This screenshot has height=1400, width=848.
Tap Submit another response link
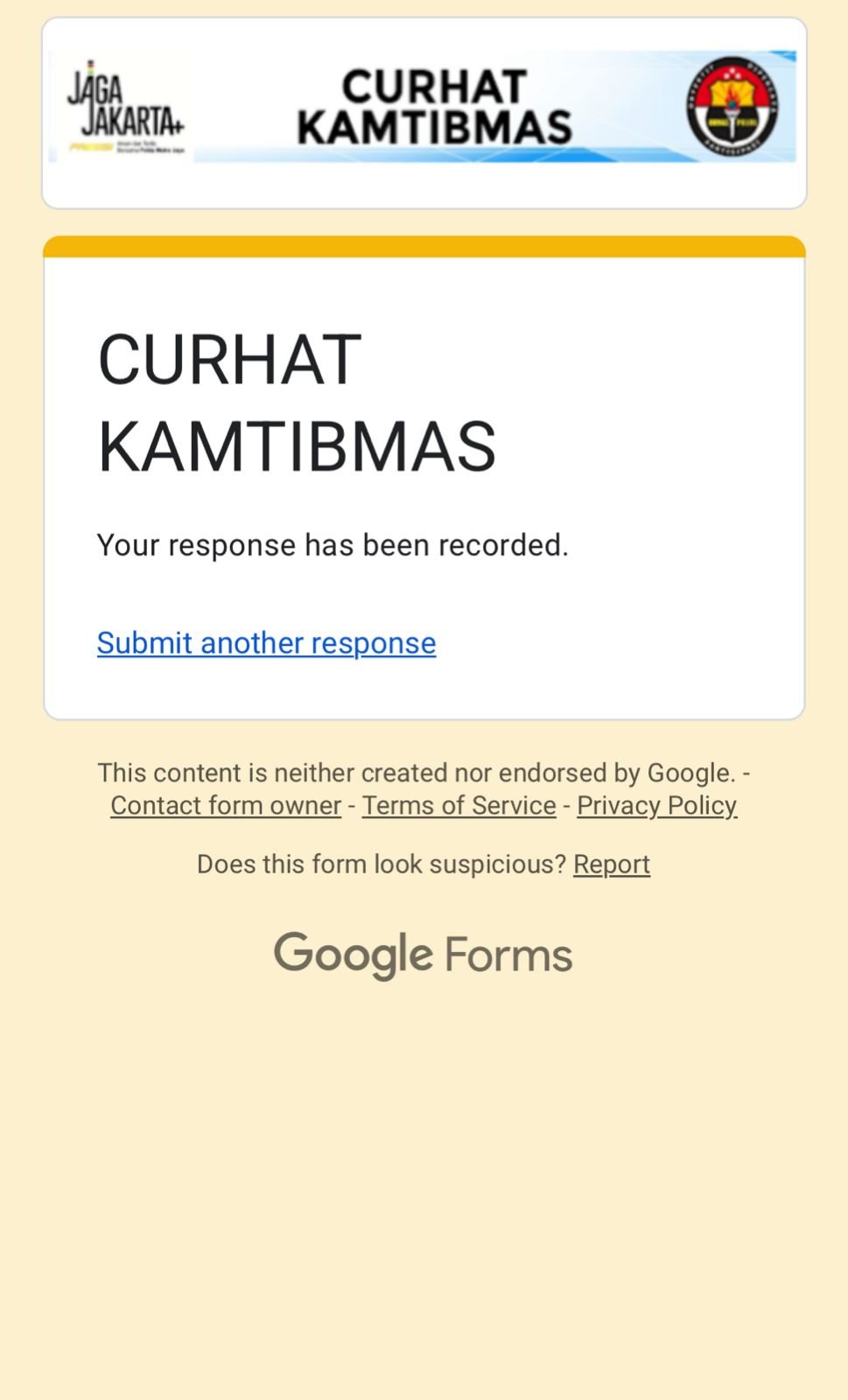(x=266, y=643)
